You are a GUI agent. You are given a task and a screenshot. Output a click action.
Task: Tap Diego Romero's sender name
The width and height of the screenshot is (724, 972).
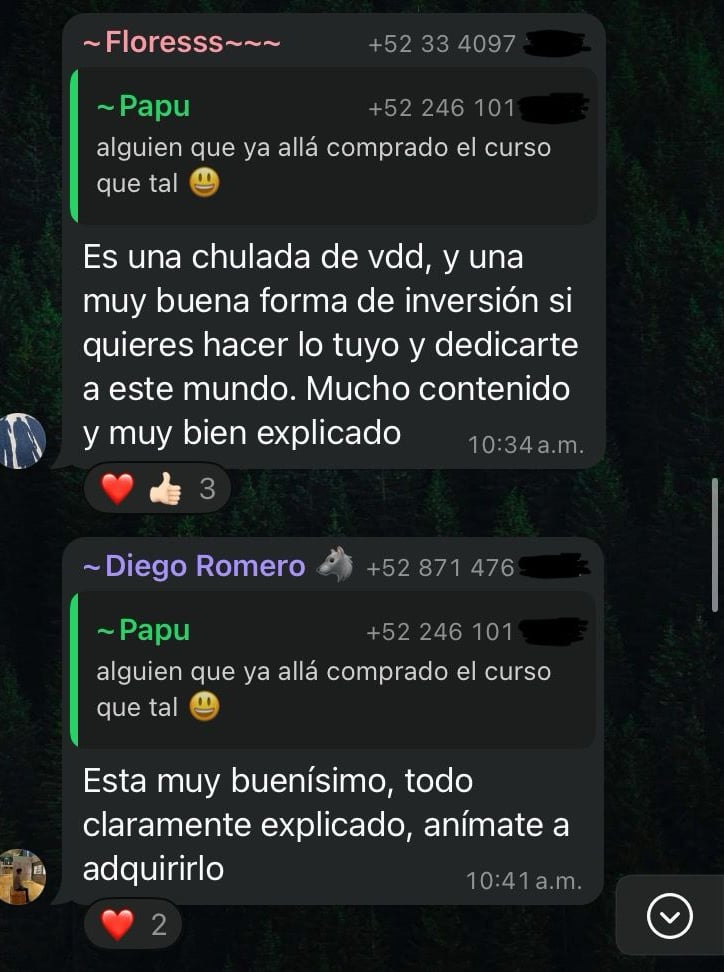click(x=194, y=566)
